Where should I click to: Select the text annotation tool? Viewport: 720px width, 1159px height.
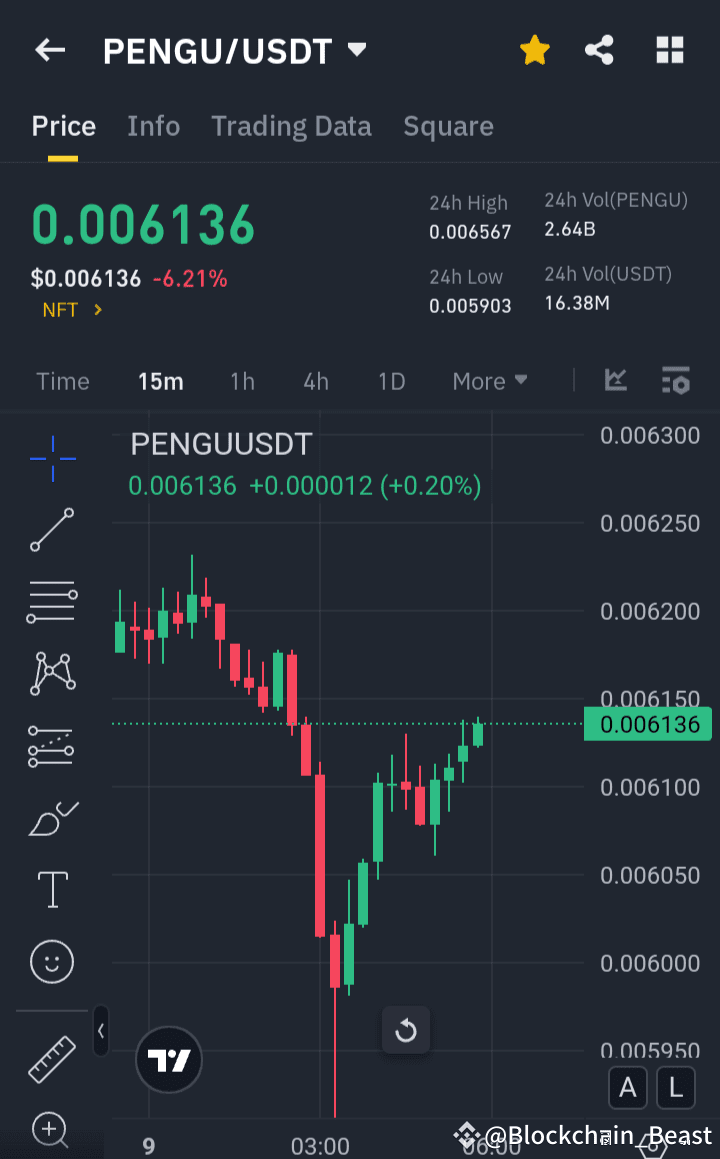[51, 889]
